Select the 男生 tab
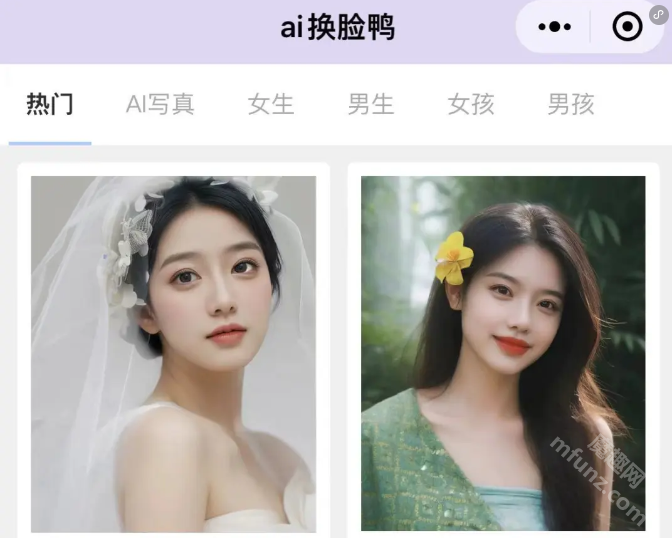This screenshot has width=672, height=538. tap(371, 104)
